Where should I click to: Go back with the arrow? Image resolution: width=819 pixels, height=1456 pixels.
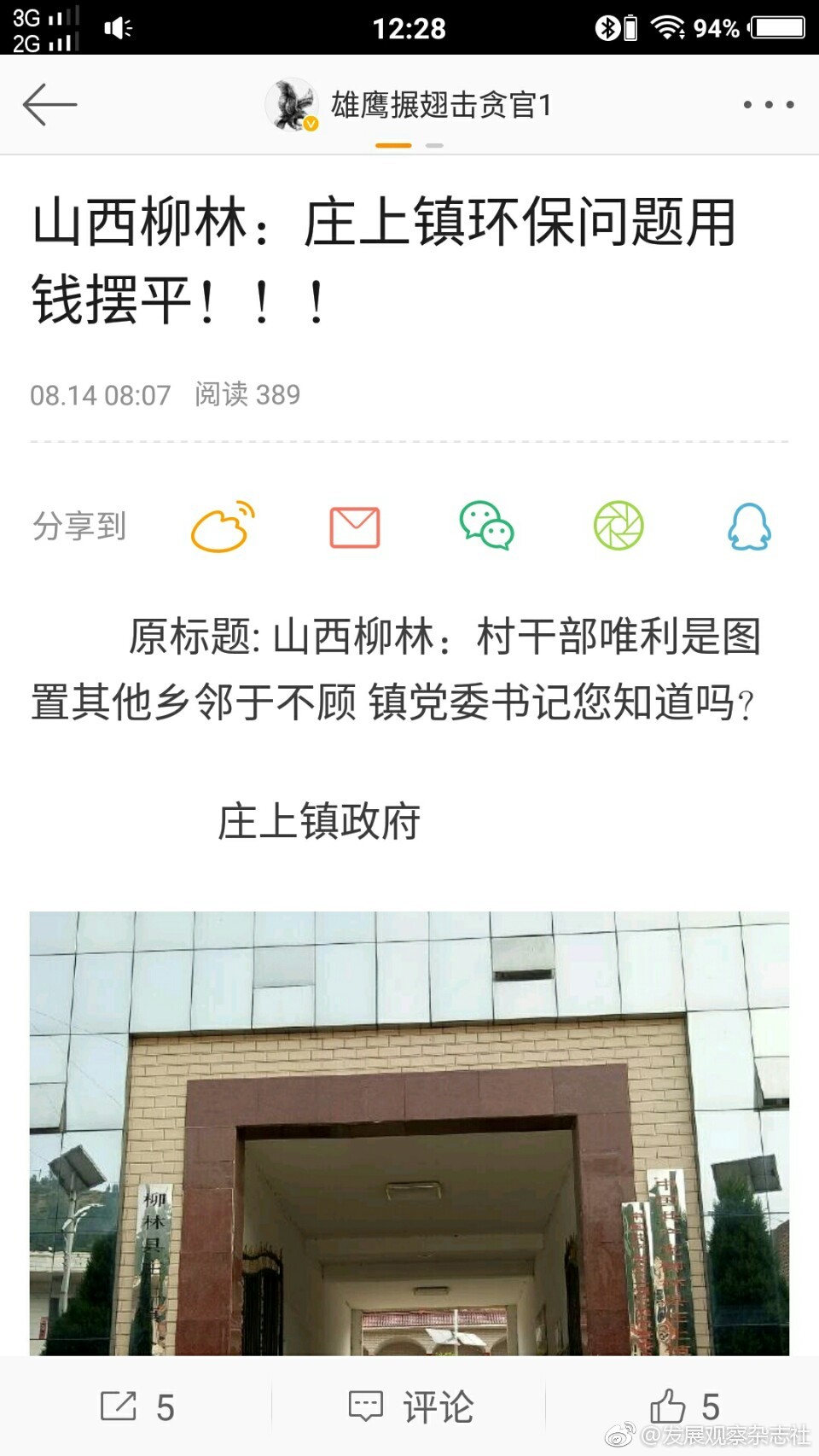49,105
